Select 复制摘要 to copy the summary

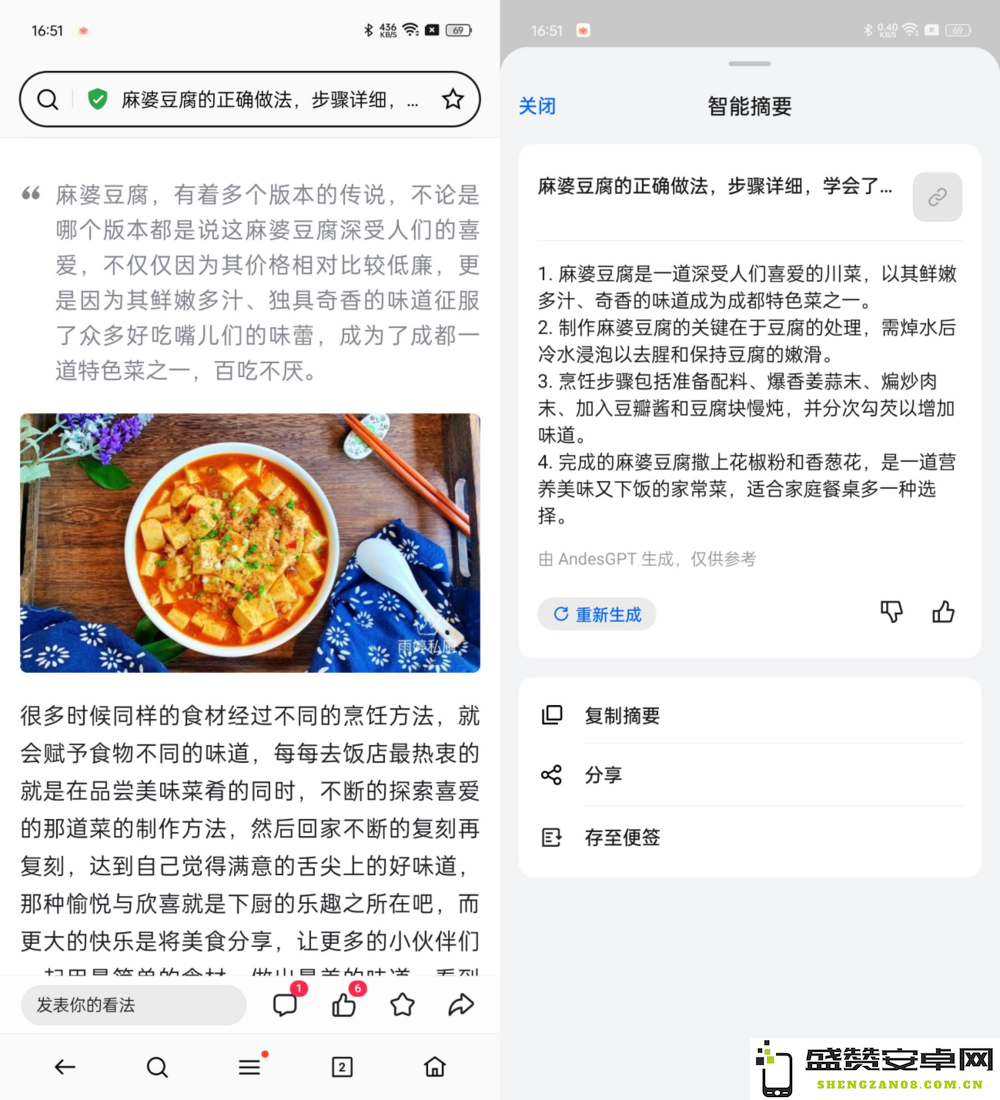point(622,715)
